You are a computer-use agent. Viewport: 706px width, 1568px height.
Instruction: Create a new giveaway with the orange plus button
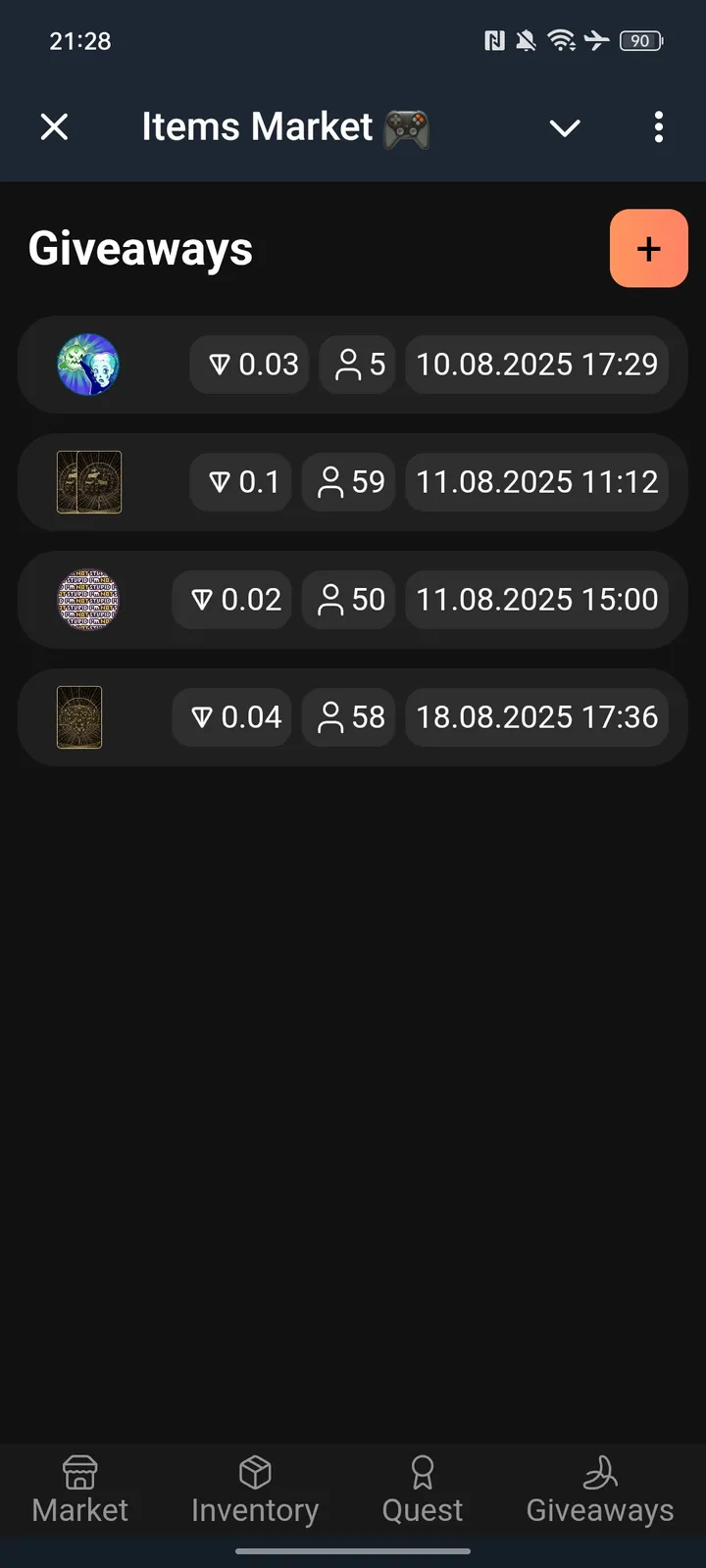click(648, 248)
